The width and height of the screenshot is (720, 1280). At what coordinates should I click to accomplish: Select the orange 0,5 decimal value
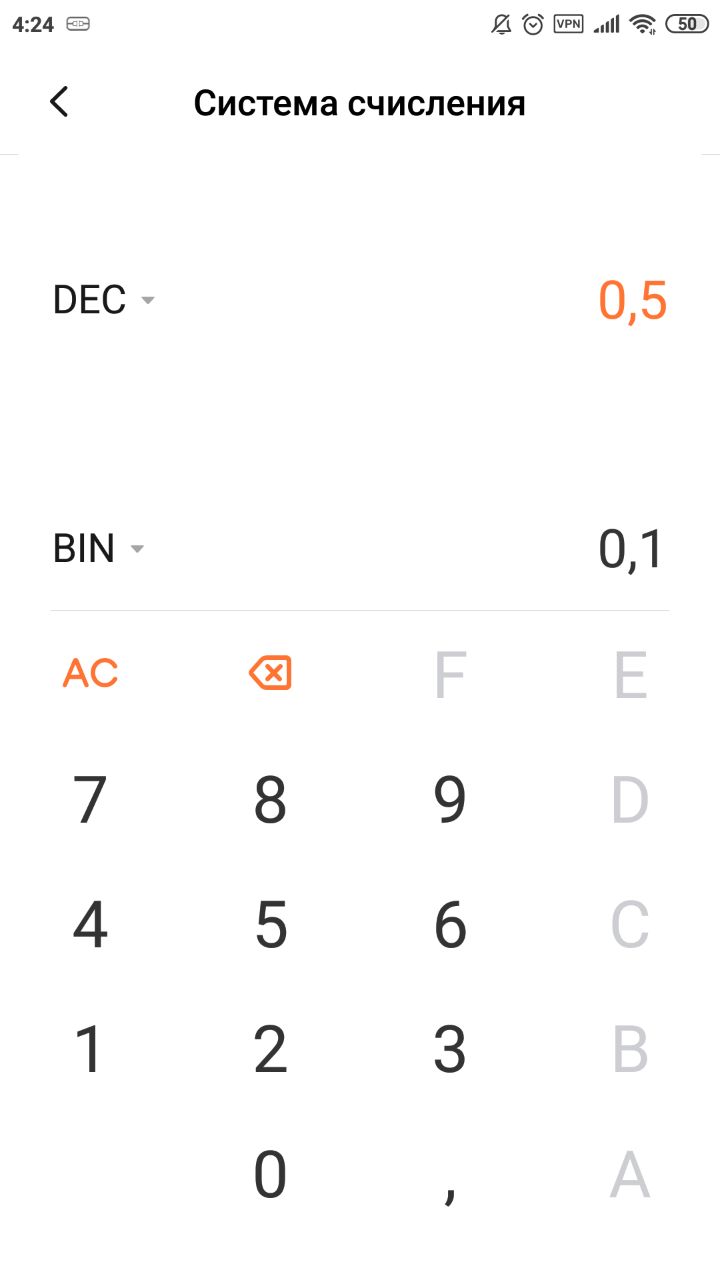click(633, 301)
